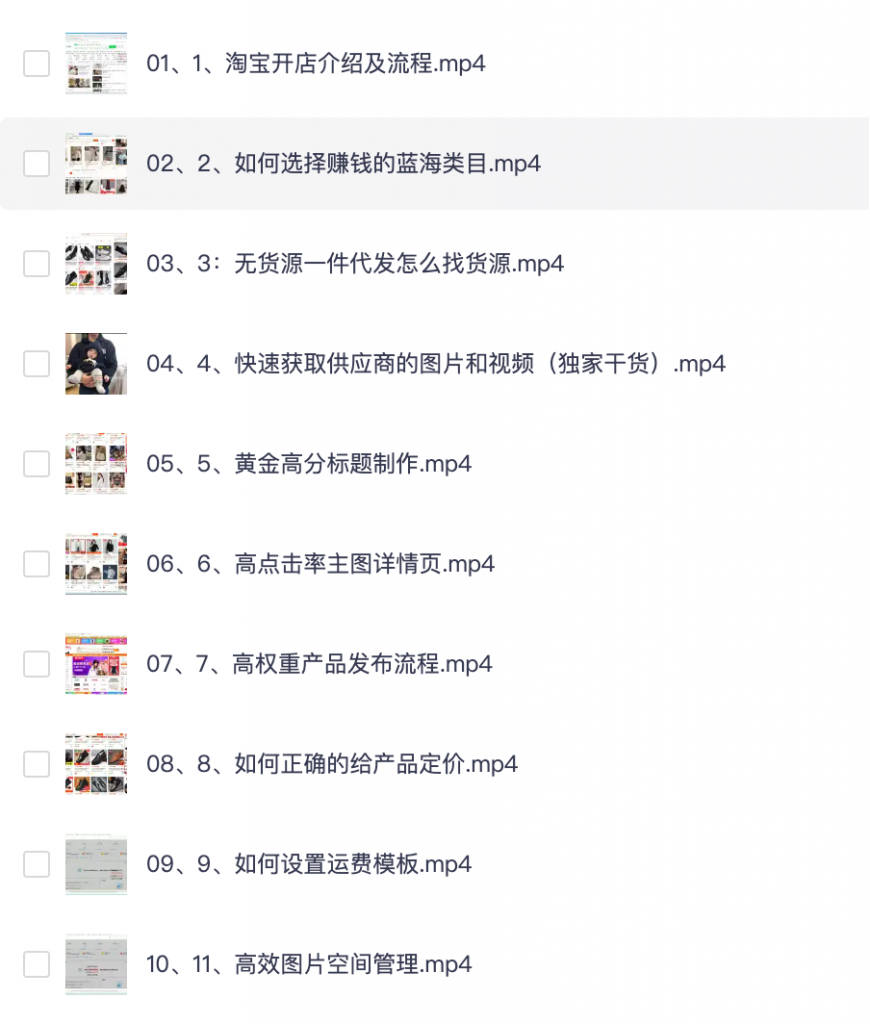Select 07 高权重产品发布流程.mp4 checkbox
870x1024 pixels.
36,664
